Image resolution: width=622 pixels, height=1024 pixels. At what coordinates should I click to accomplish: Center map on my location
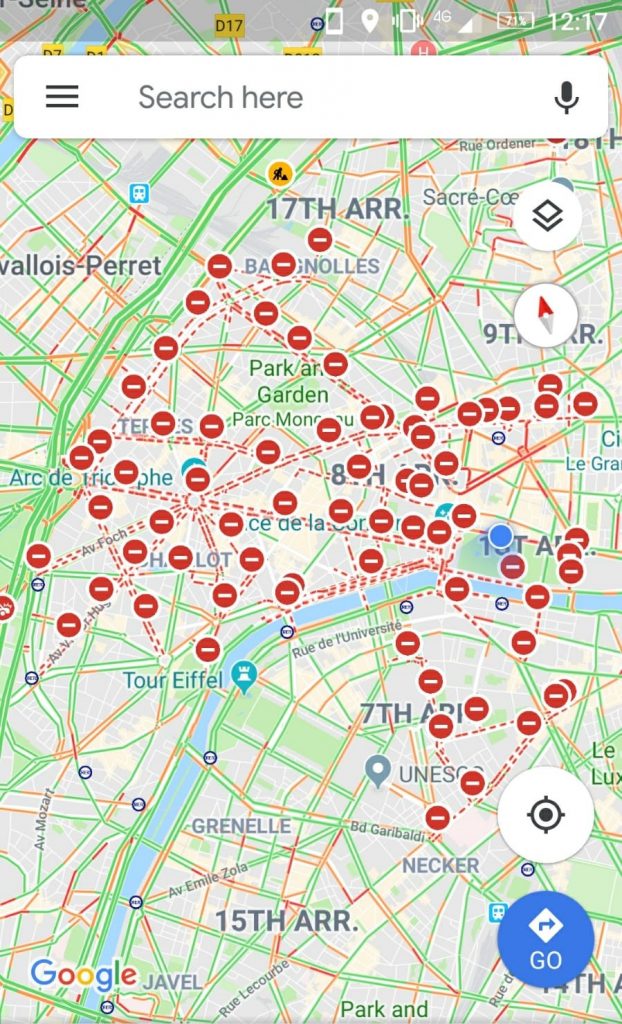[x=545, y=815]
